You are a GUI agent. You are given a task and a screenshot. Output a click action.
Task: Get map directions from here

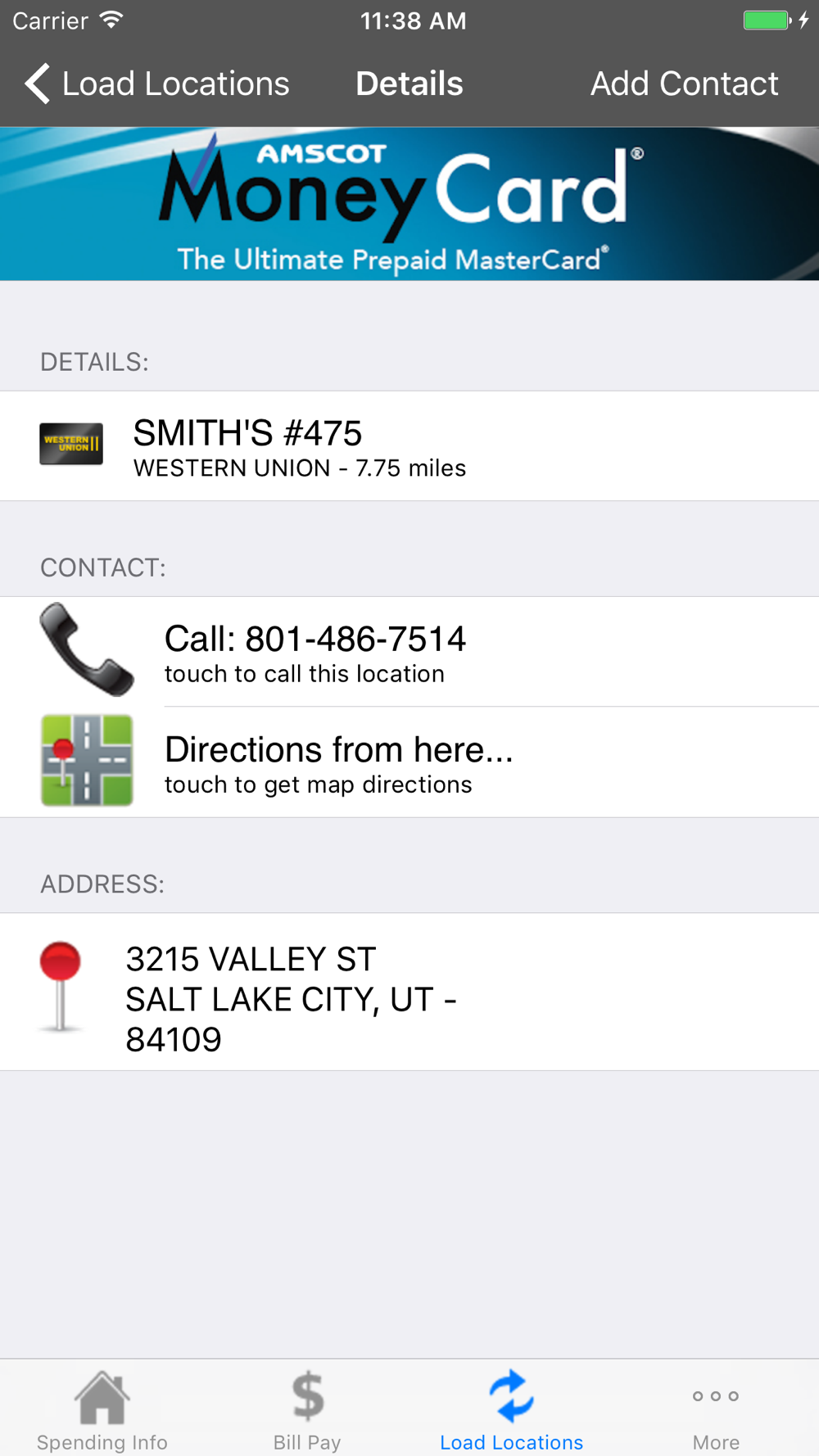pyautogui.click(x=409, y=762)
